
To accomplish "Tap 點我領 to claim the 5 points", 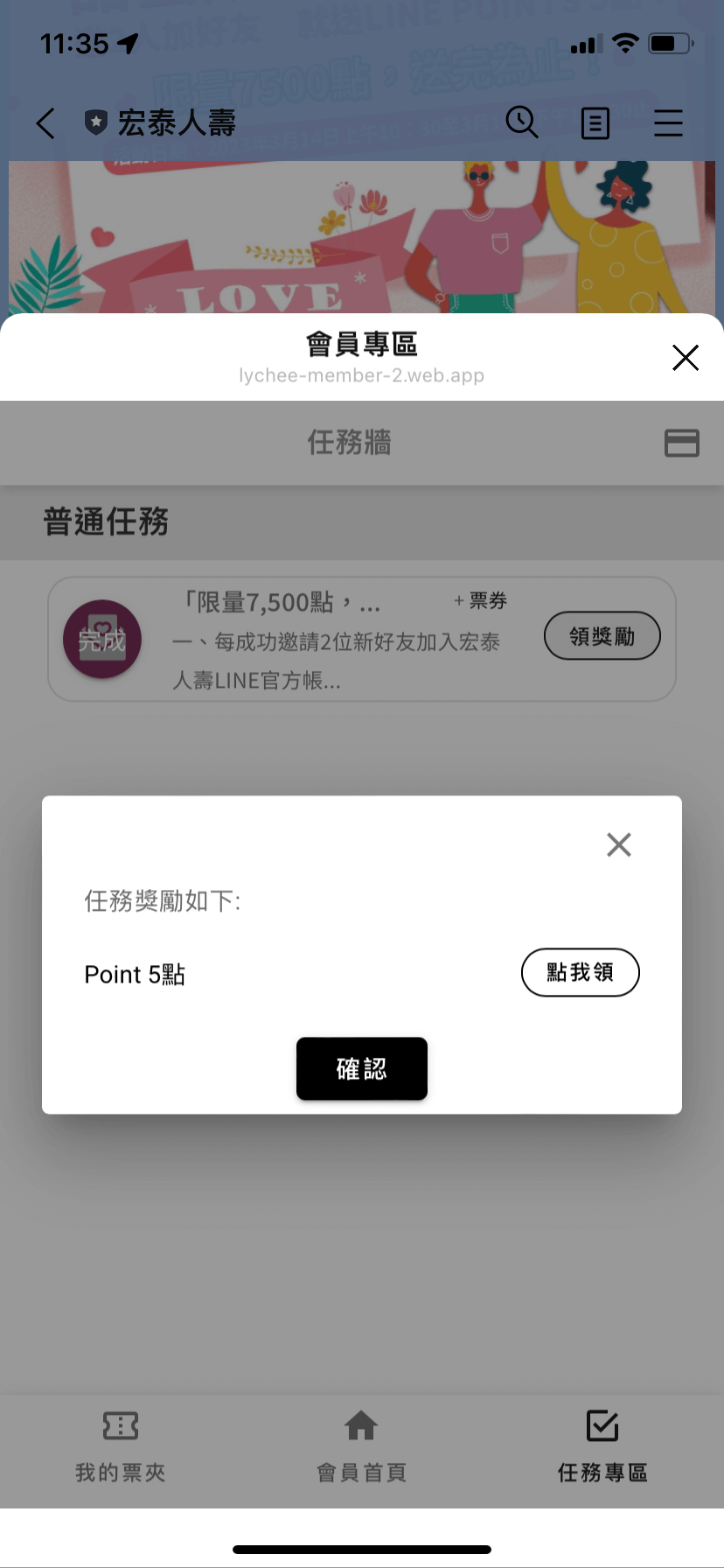I will coord(580,972).
